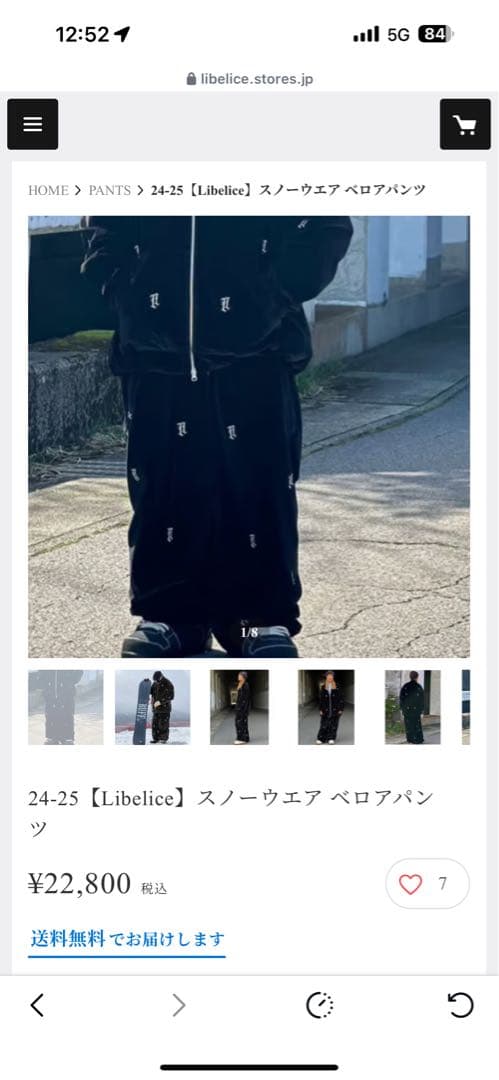
Task: Tap the 送料無料でお届けします link
Action: [x=128, y=939]
